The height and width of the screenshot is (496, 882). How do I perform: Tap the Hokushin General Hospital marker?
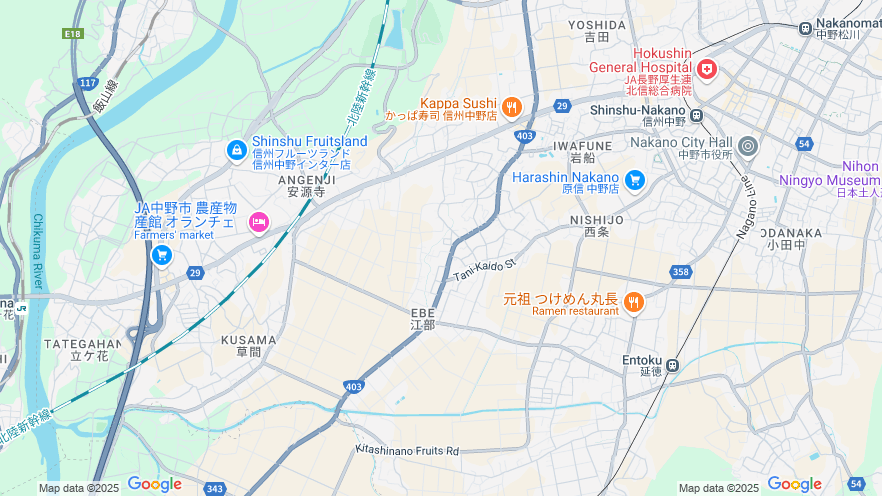(708, 69)
